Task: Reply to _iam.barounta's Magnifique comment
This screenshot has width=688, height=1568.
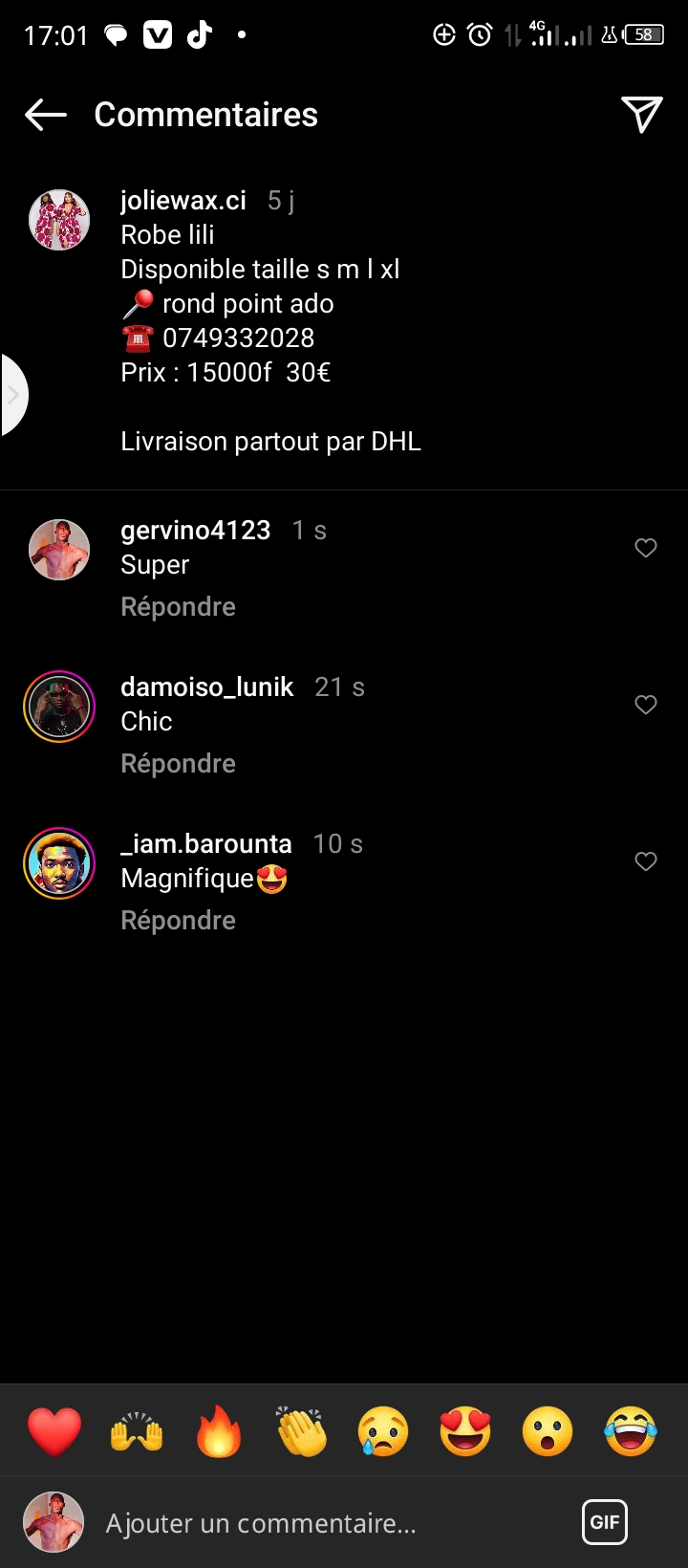Action: pyautogui.click(x=178, y=921)
